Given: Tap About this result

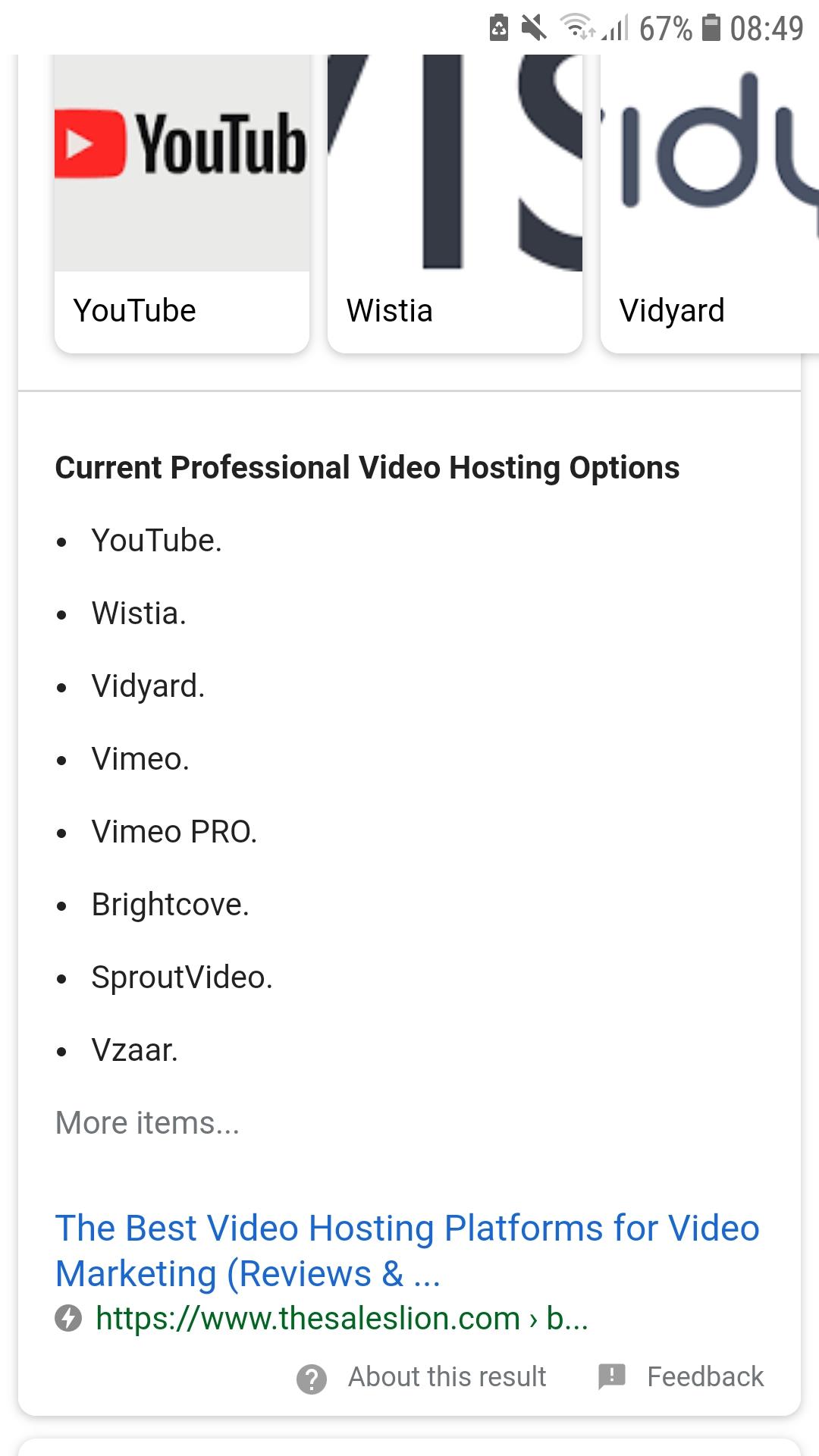Looking at the screenshot, I should [421, 1376].
